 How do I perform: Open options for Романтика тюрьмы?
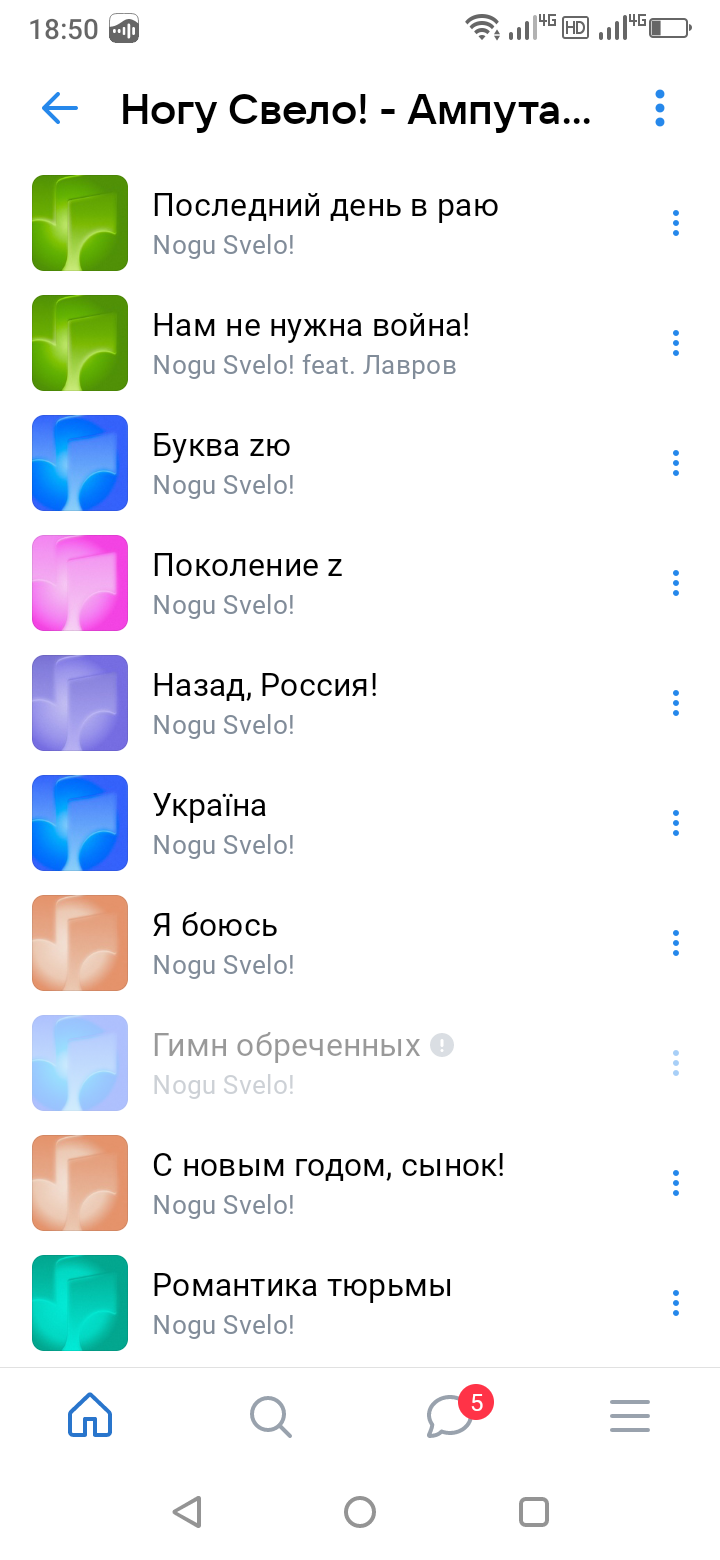point(676,1303)
